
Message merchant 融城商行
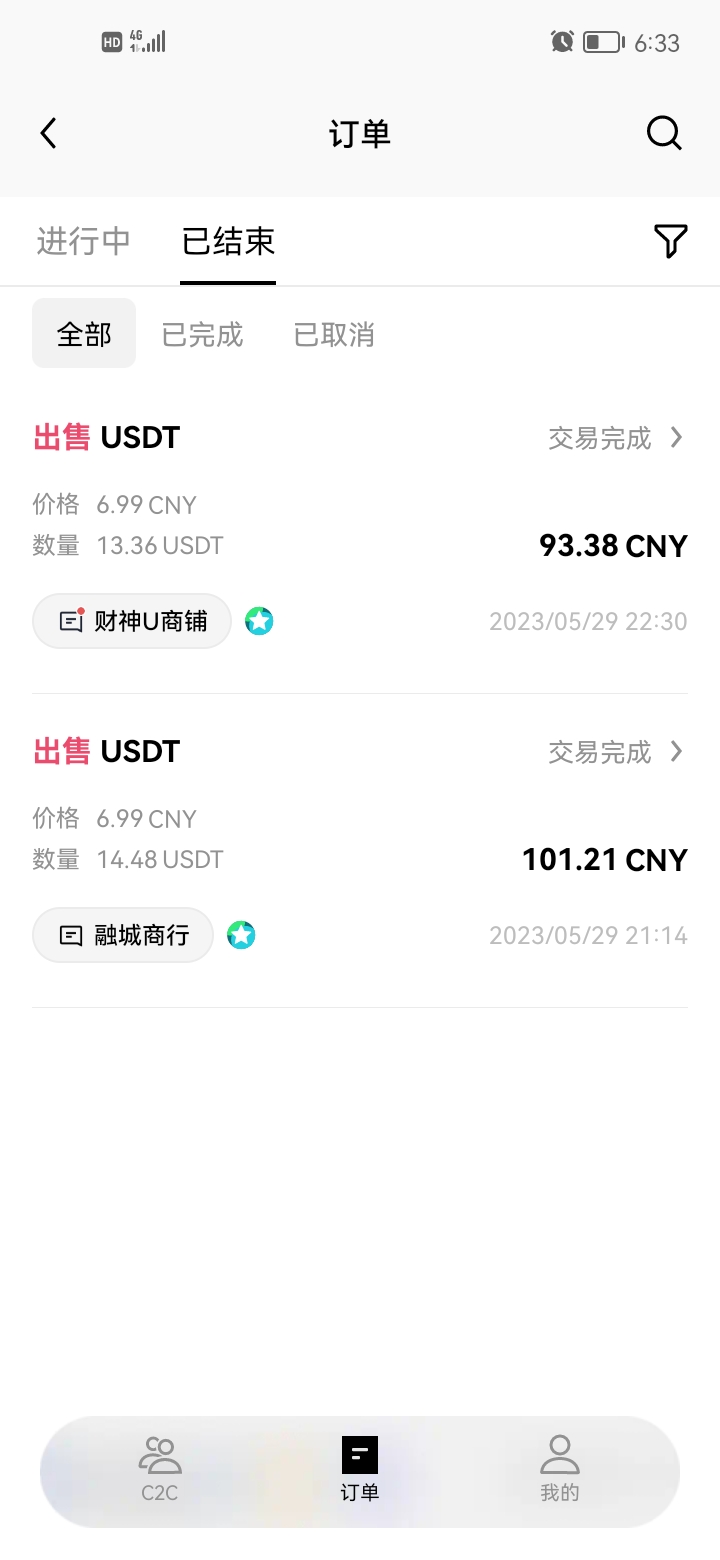point(123,935)
